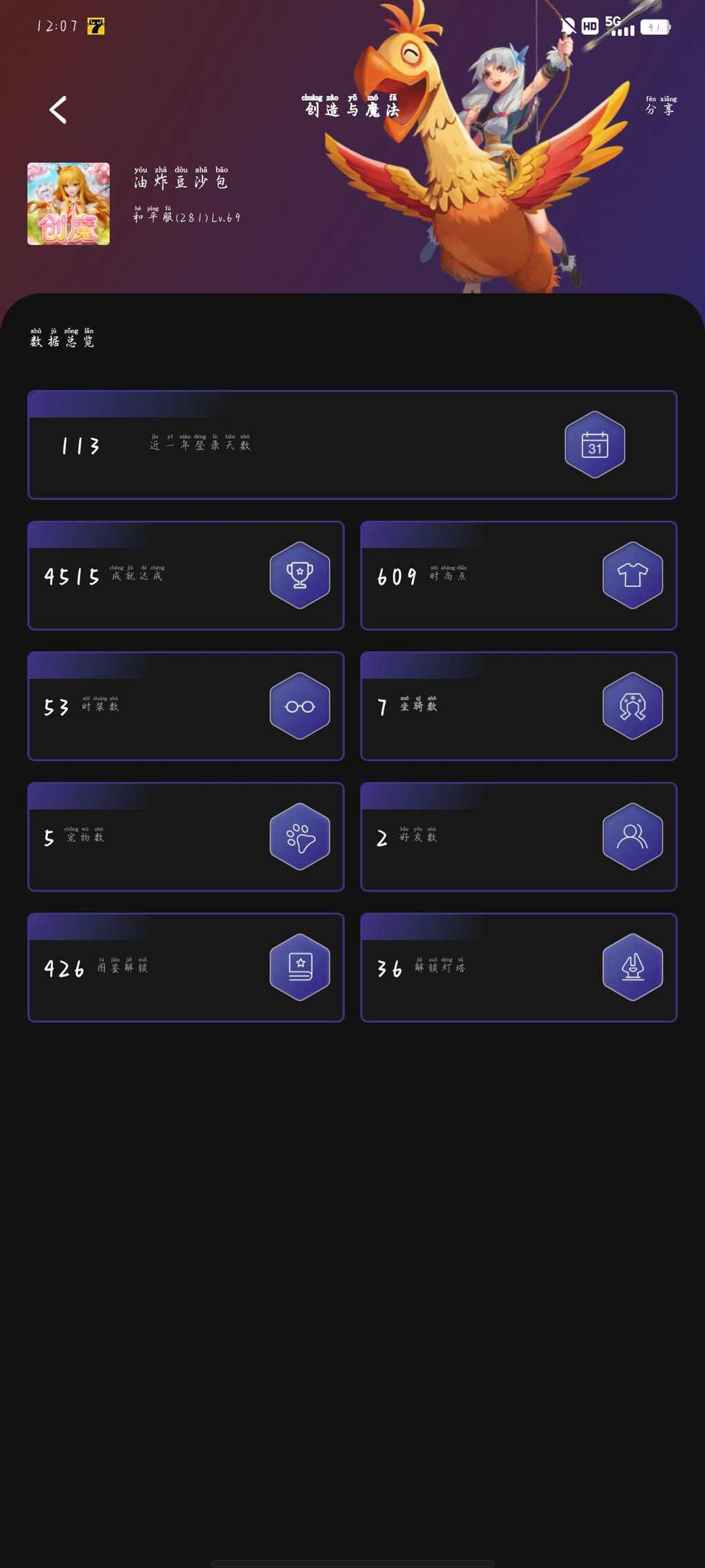Open the 图鉴解锁 codex card
Screen dimensions: 705x1568
pos(186,968)
